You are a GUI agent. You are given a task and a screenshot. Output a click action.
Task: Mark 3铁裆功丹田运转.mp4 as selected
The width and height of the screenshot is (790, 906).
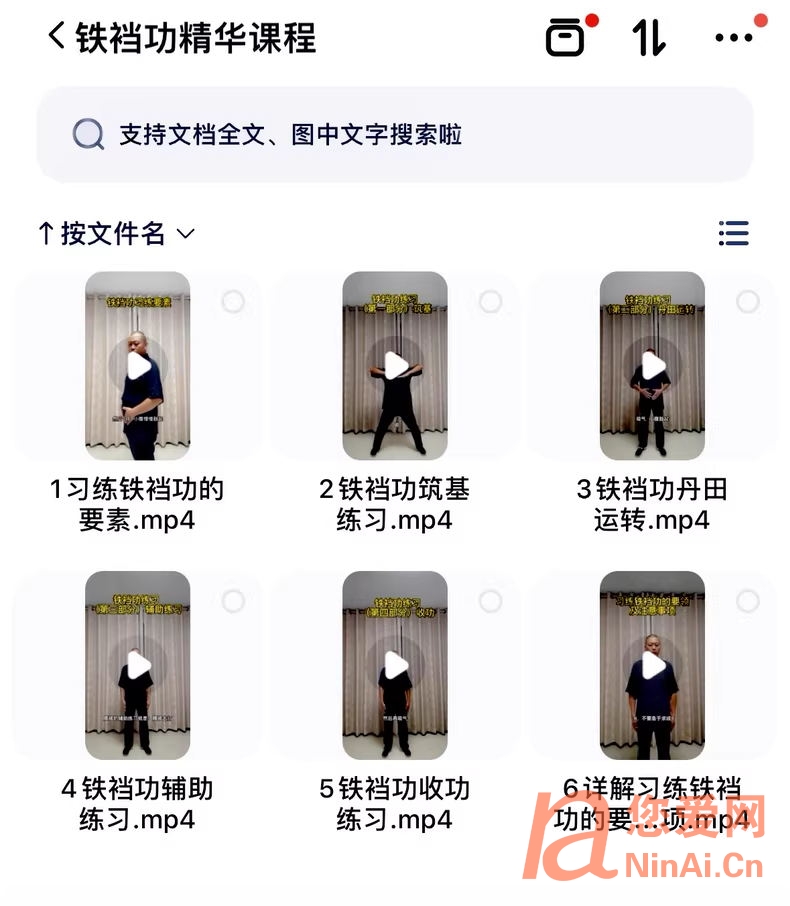[x=747, y=302]
